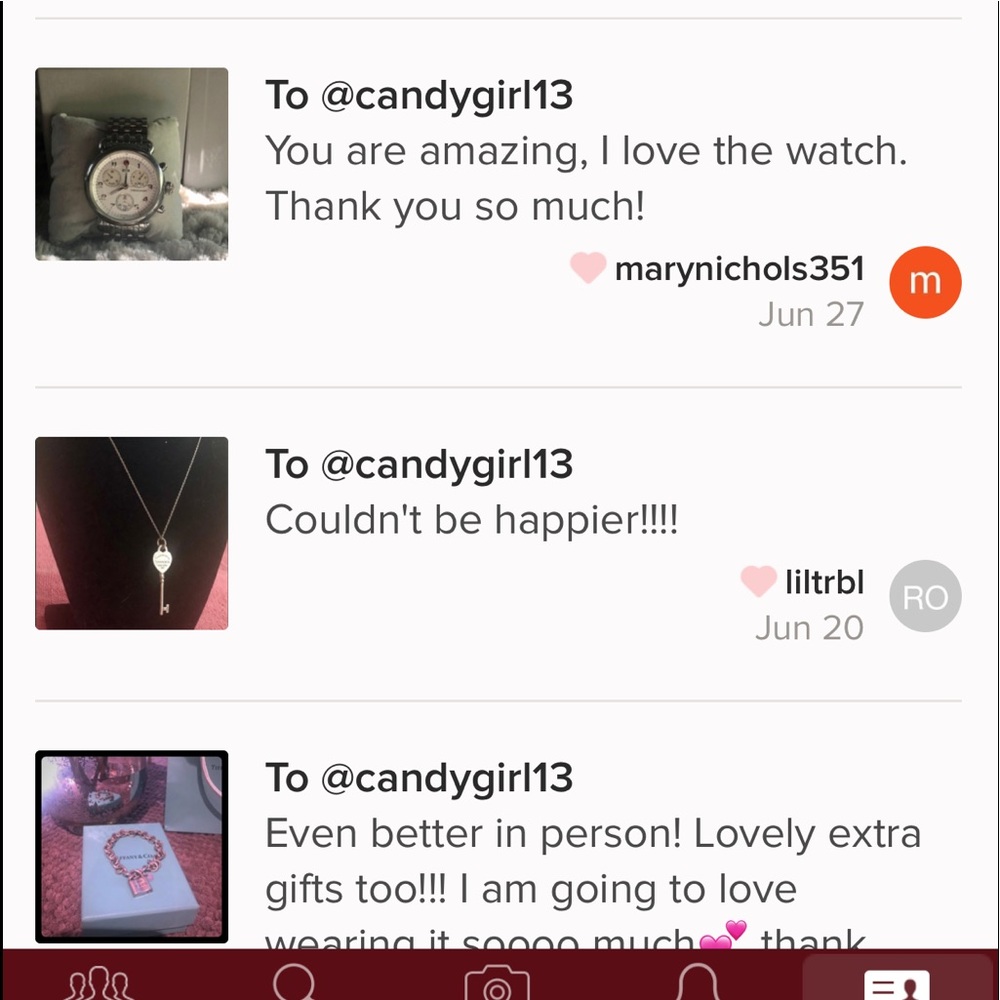View marynichols351's profile
The width and height of the screenshot is (1000, 1000).
pyautogui.click(x=738, y=268)
